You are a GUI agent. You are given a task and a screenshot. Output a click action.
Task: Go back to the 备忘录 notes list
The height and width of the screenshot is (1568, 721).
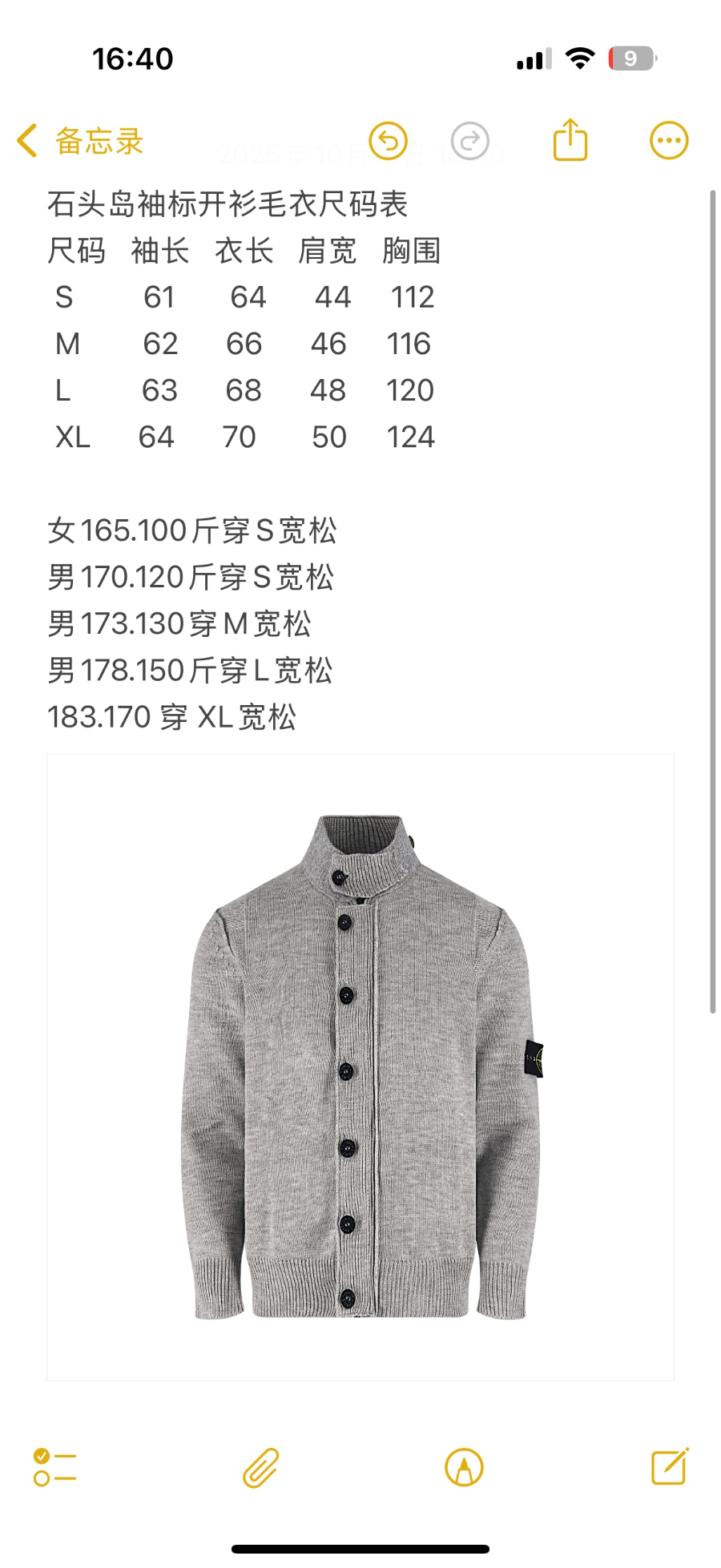click(x=80, y=141)
